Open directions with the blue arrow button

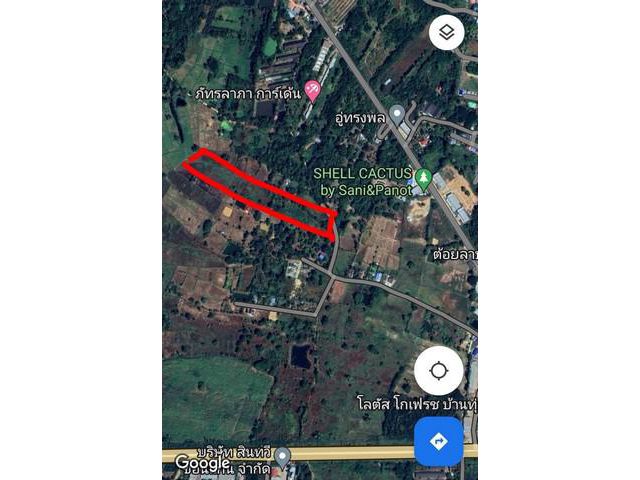[x=438, y=442]
